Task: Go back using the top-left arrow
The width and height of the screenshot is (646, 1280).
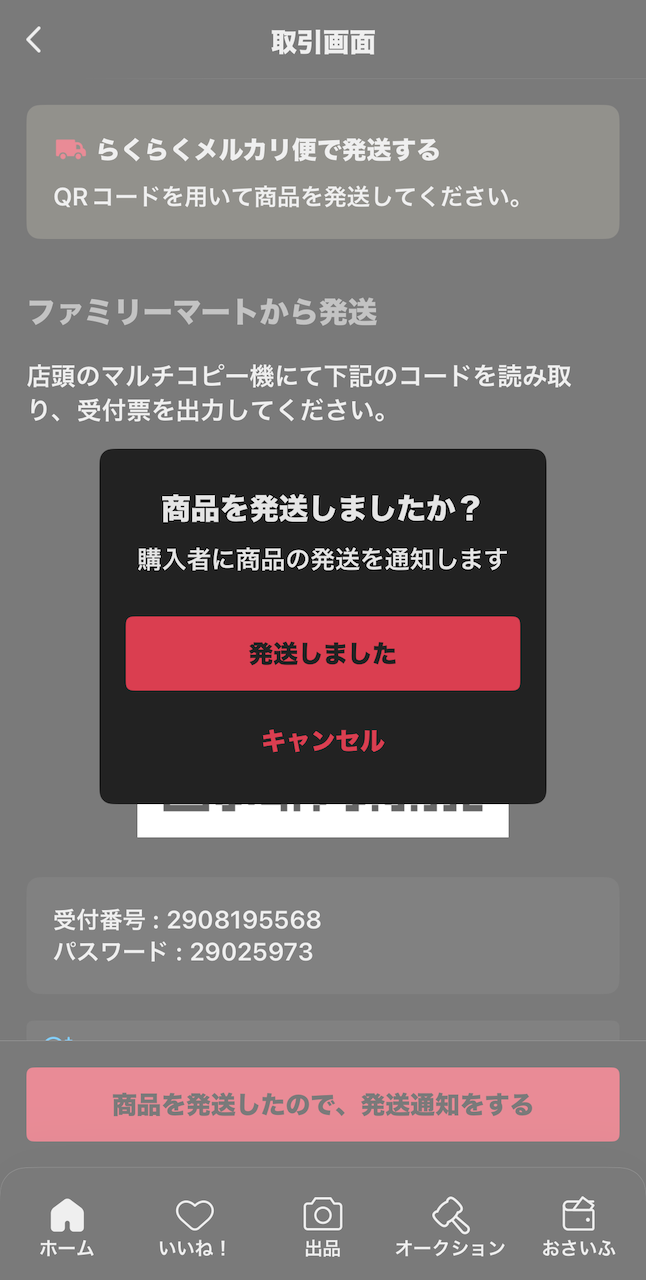Action: [34, 40]
